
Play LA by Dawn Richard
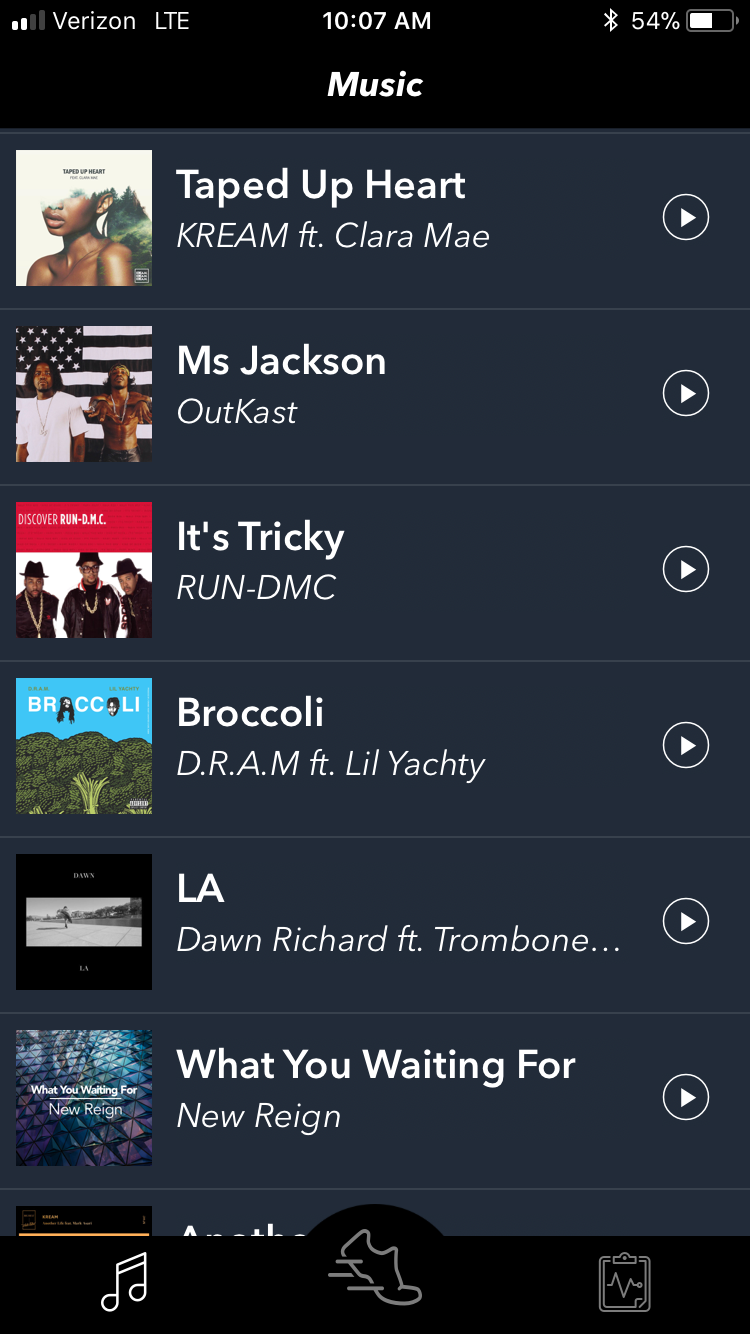click(686, 922)
